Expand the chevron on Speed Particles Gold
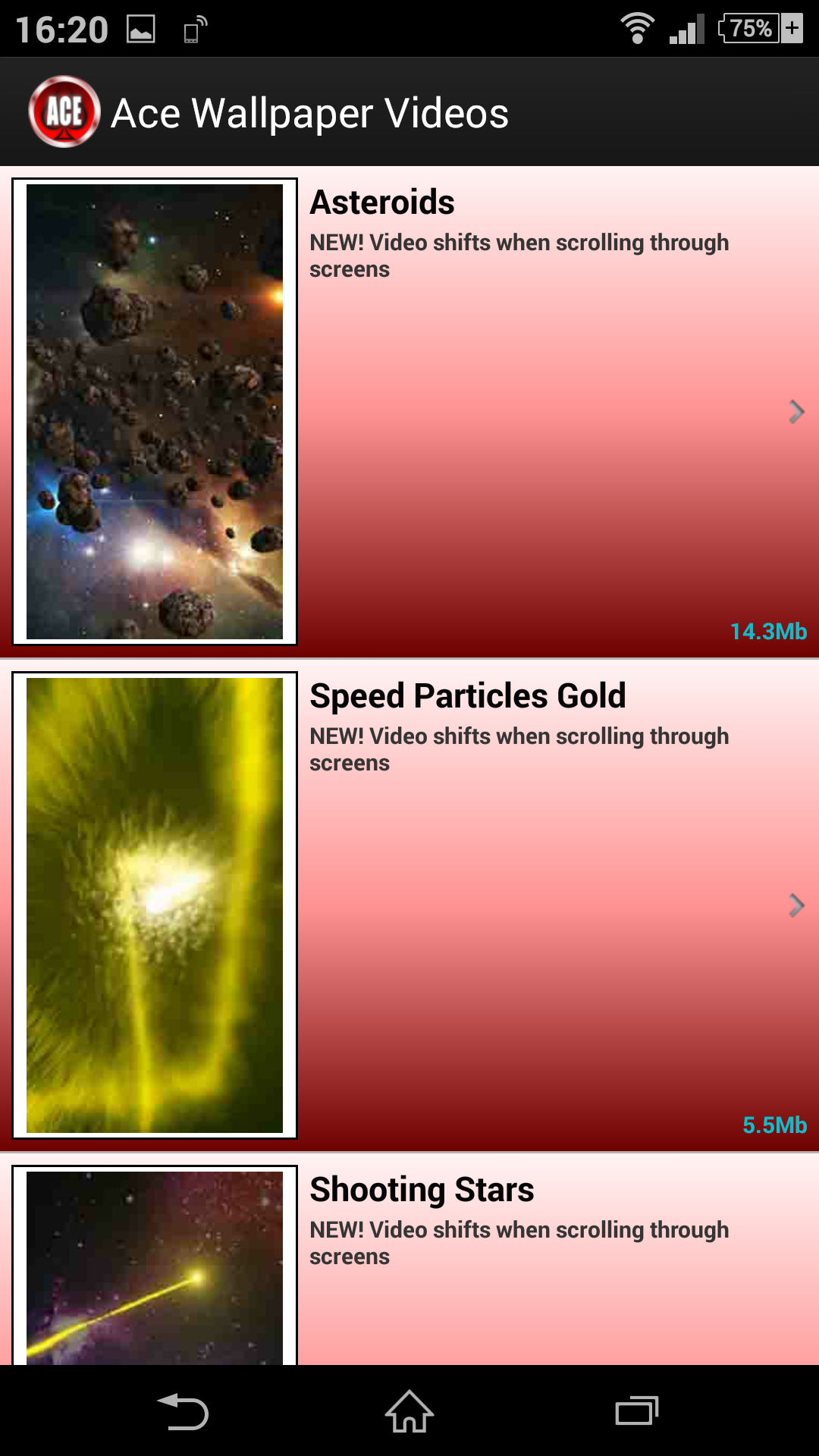819x1456 pixels. (x=795, y=905)
